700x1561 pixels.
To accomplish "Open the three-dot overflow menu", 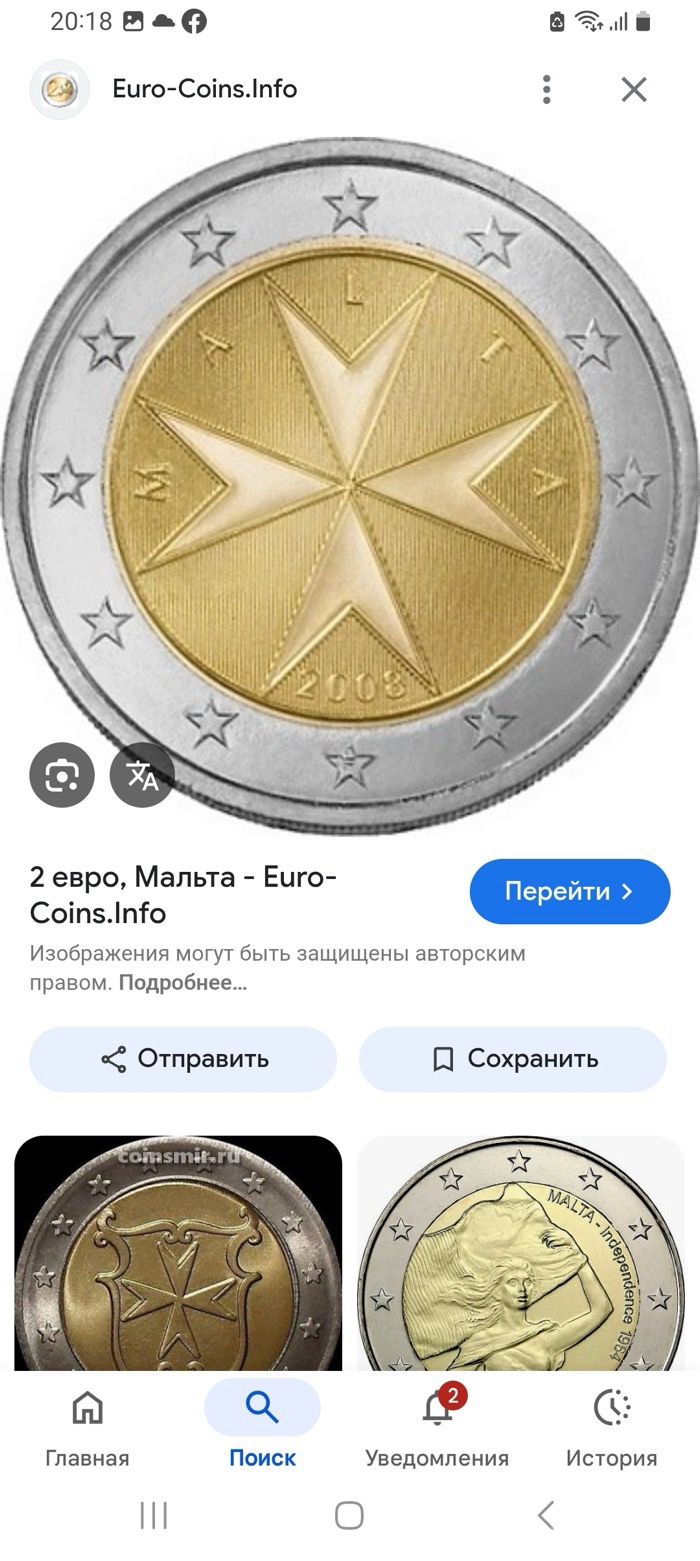I will [x=546, y=89].
